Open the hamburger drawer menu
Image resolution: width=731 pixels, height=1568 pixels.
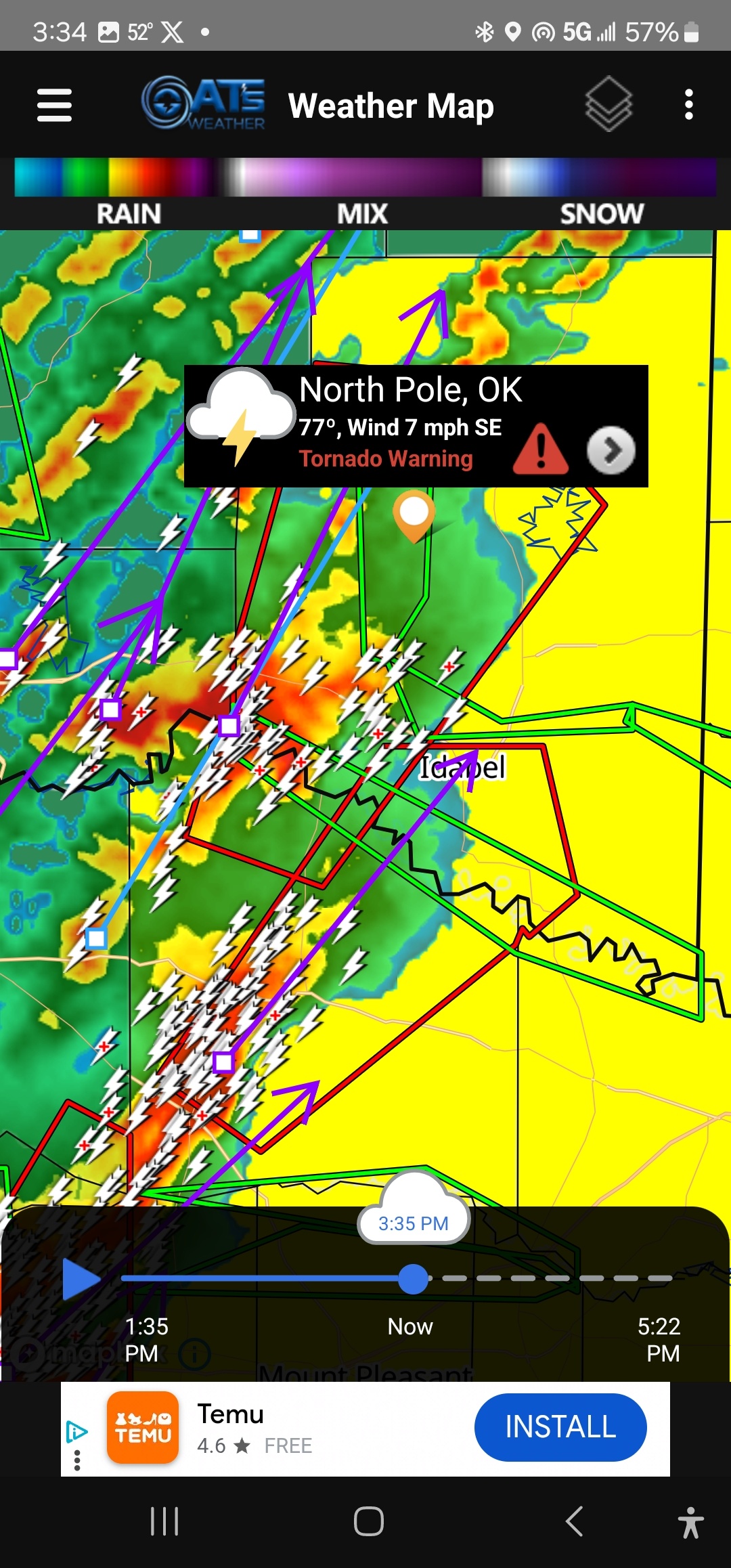(x=54, y=106)
